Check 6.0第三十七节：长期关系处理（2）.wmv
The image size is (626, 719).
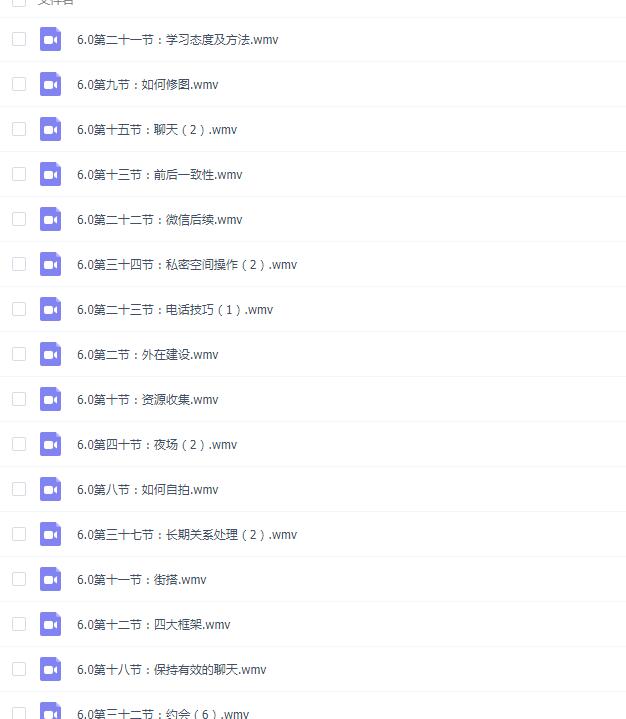click(19, 534)
